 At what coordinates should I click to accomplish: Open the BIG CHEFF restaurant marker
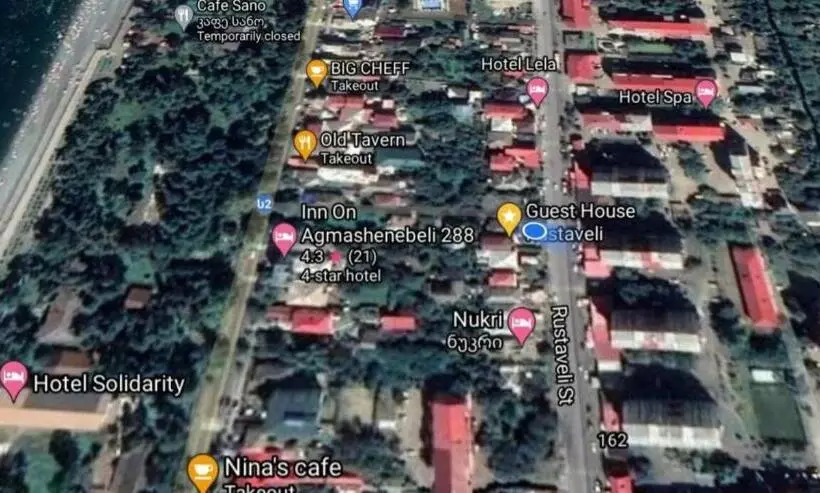click(317, 71)
